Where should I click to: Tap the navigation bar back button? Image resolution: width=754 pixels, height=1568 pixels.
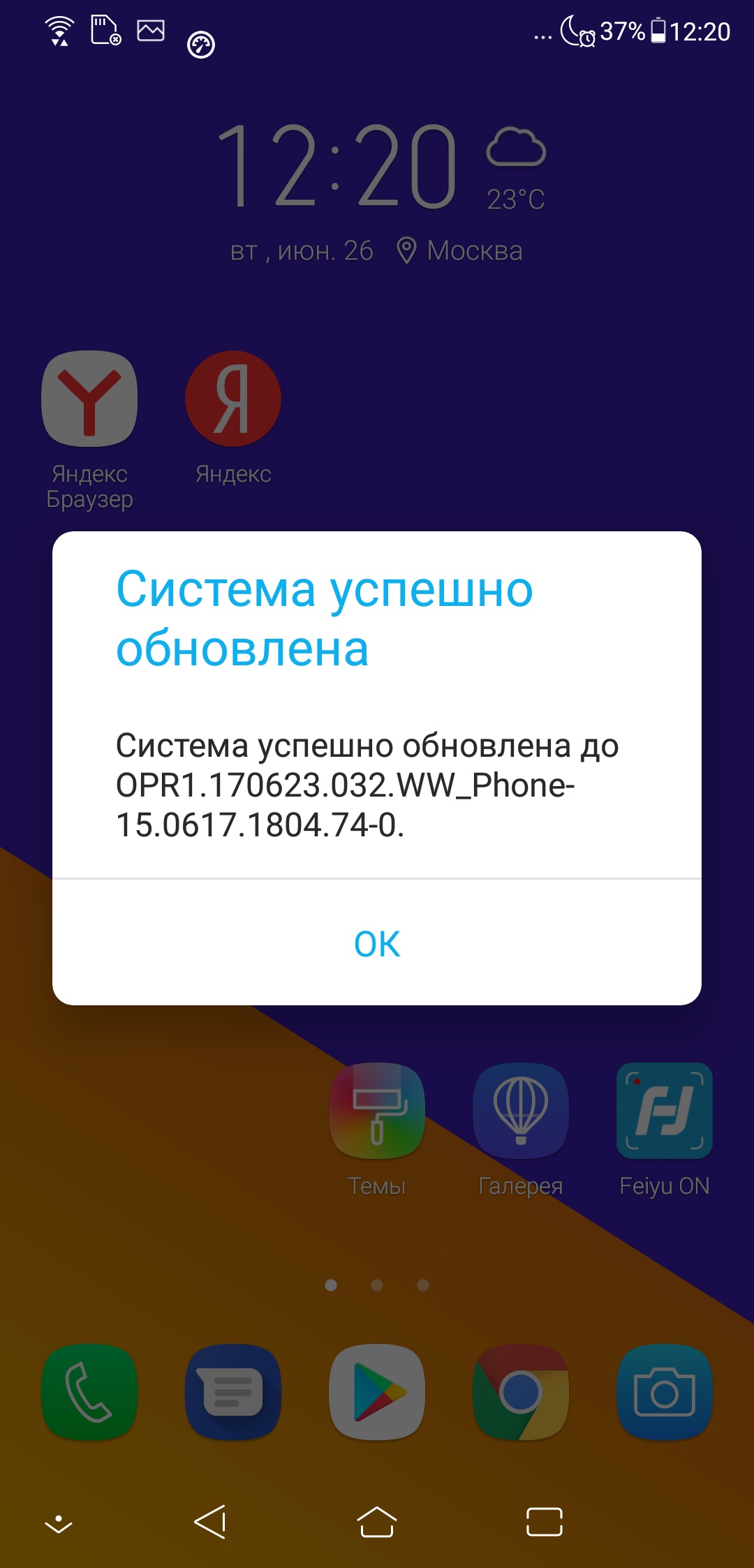tap(210, 1522)
